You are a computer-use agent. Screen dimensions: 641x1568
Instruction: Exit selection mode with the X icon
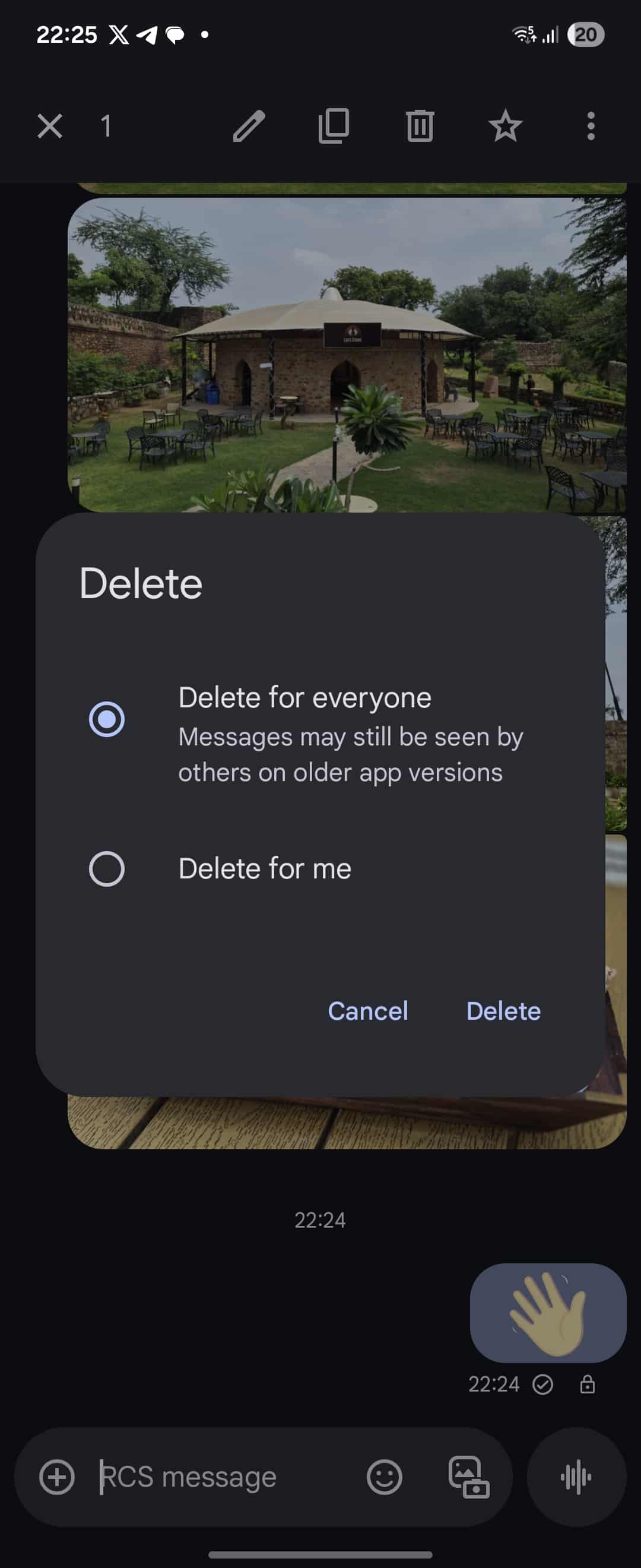point(50,126)
